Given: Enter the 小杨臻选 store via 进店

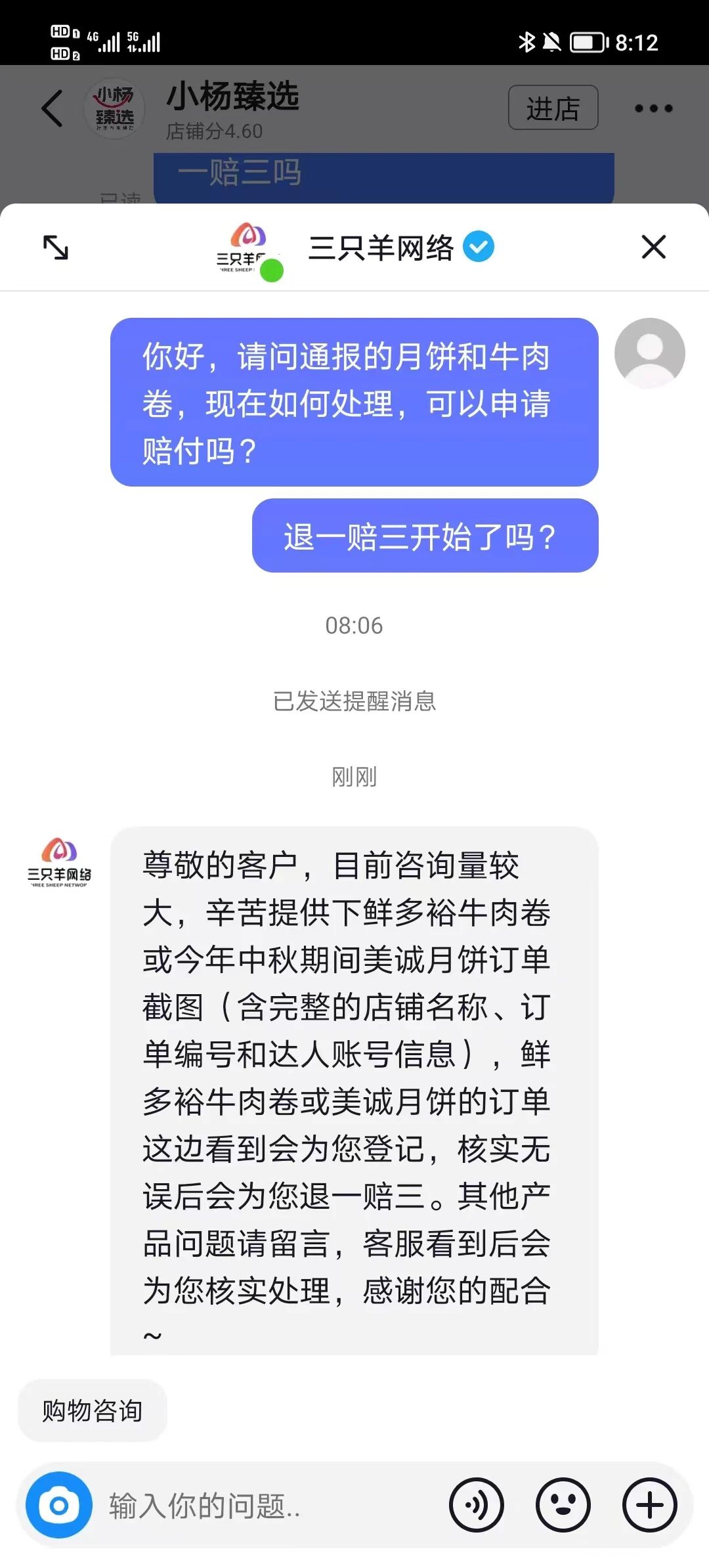Looking at the screenshot, I should (x=553, y=108).
